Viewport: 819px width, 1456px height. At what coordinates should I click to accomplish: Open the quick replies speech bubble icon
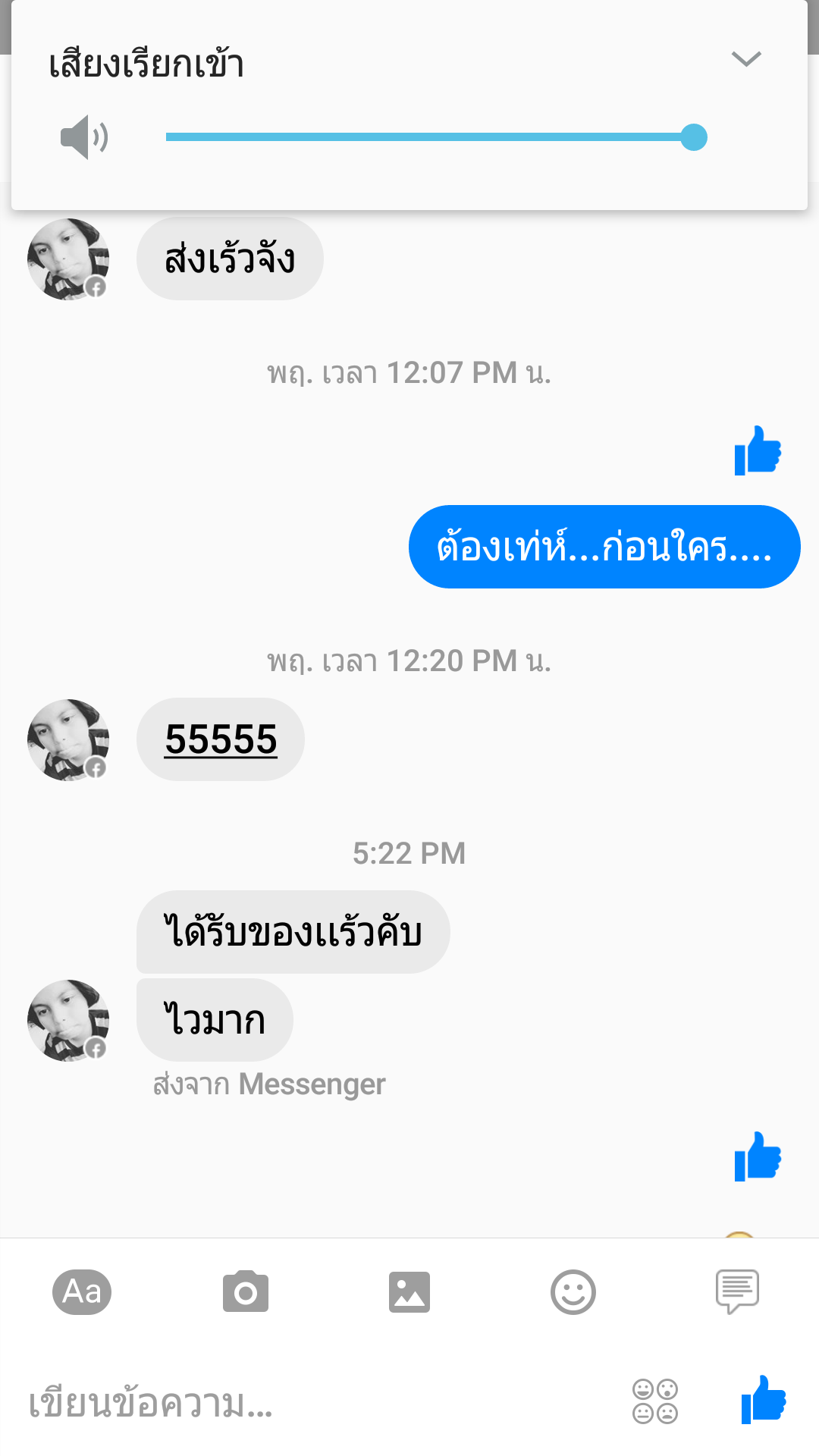[737, 1291]
